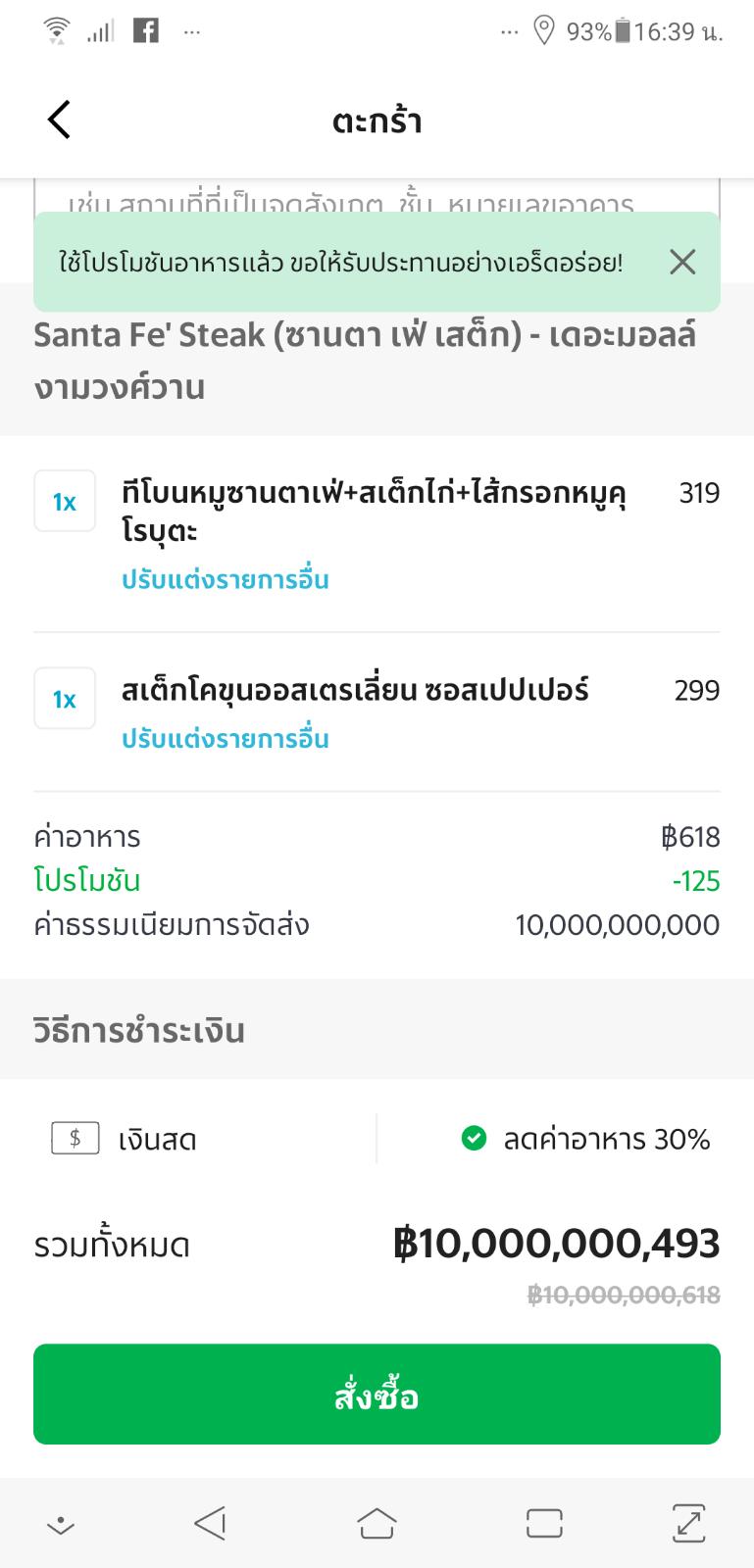754x1568 pixels.
Task: Tap the delivery note input field
Action: click(x=377, y=197)
